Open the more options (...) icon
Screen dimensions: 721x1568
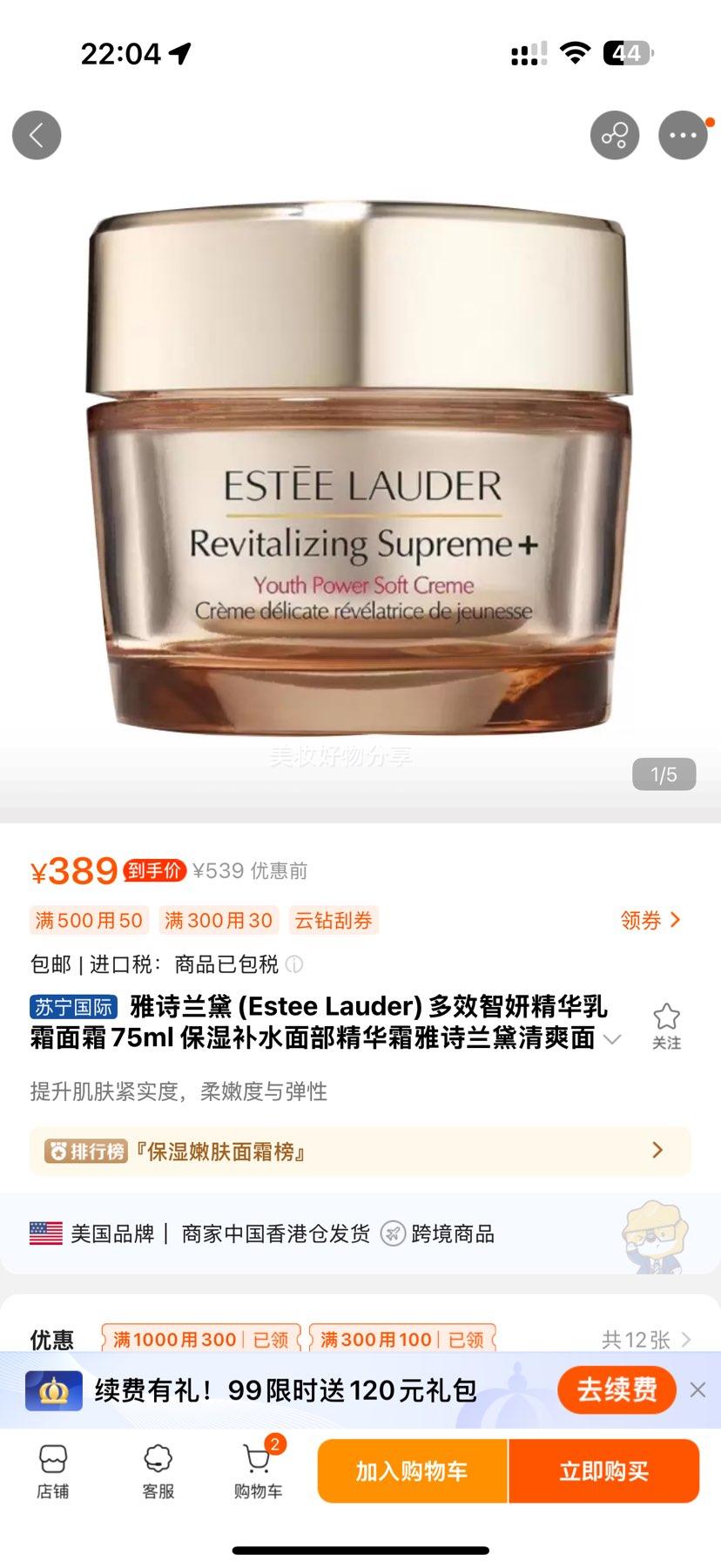pyautogui.click(x=684, y=135)
